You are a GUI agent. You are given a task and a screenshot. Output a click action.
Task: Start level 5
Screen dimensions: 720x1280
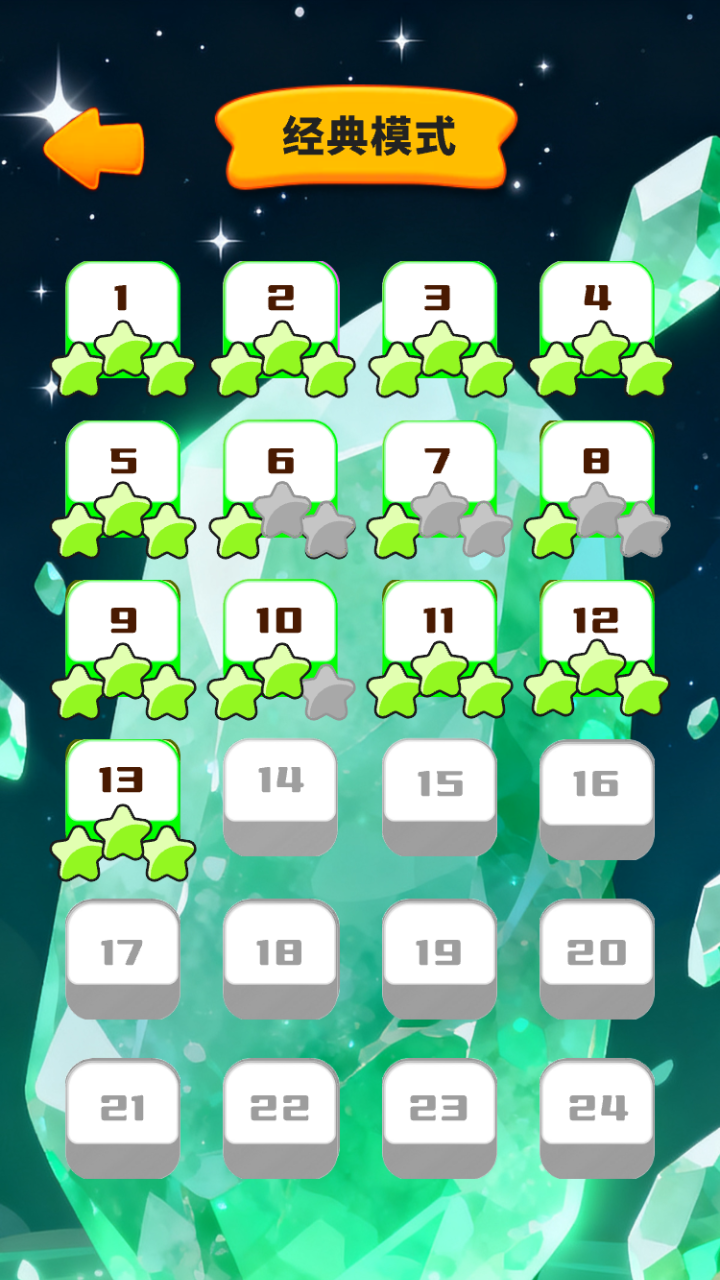pos(122,463)
